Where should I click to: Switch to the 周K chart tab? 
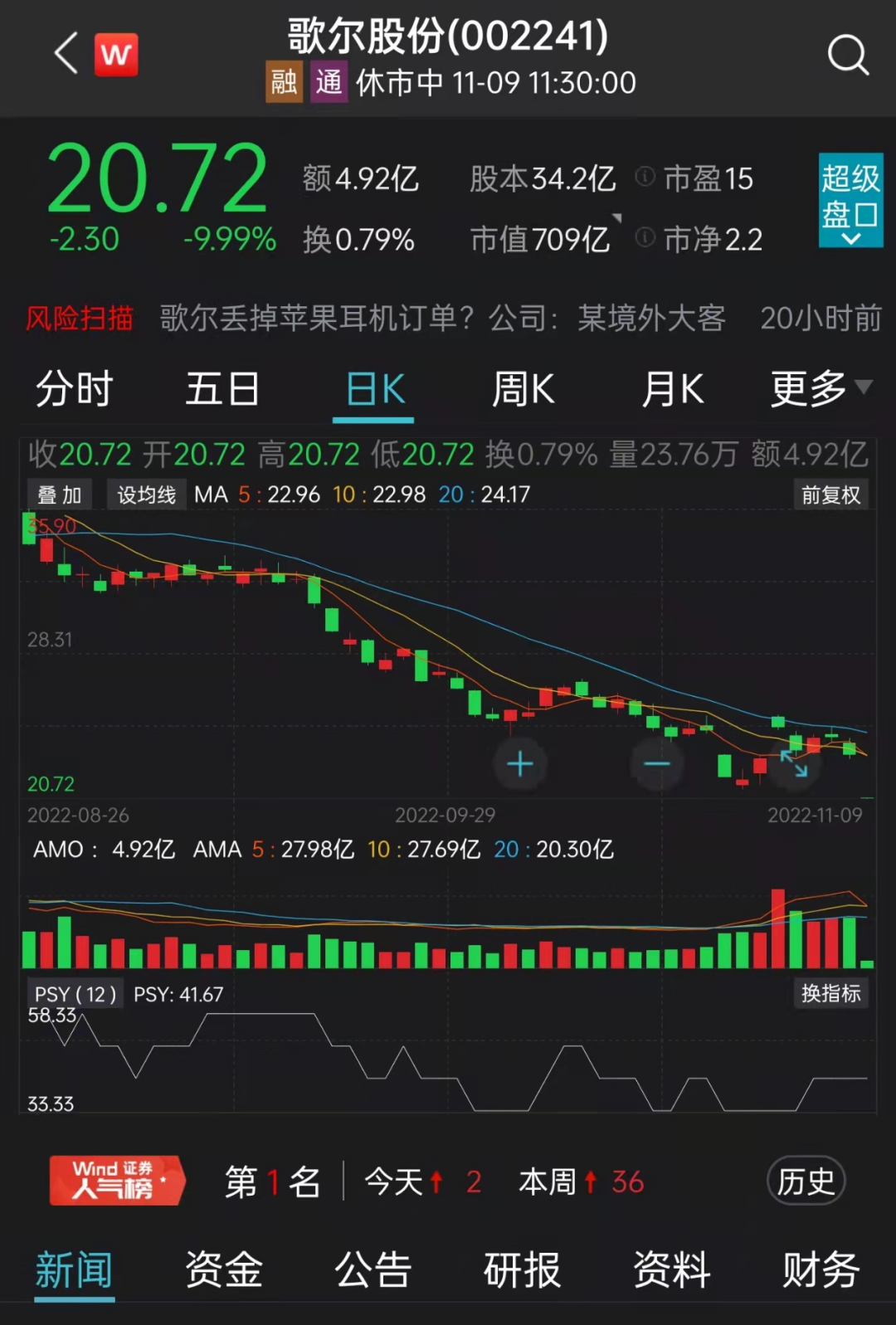(523, 389)
